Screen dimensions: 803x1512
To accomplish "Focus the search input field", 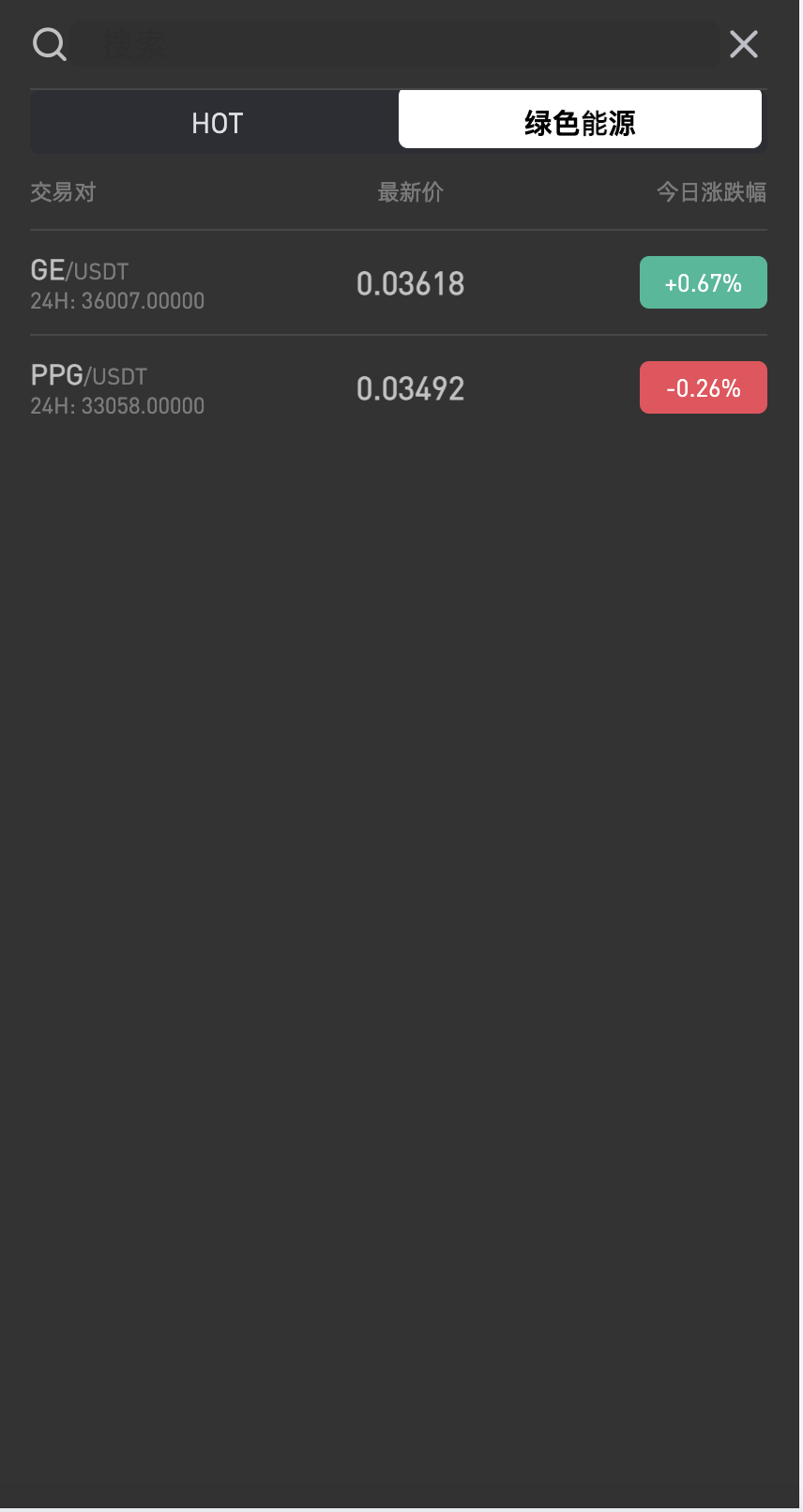I will (396, 44).
